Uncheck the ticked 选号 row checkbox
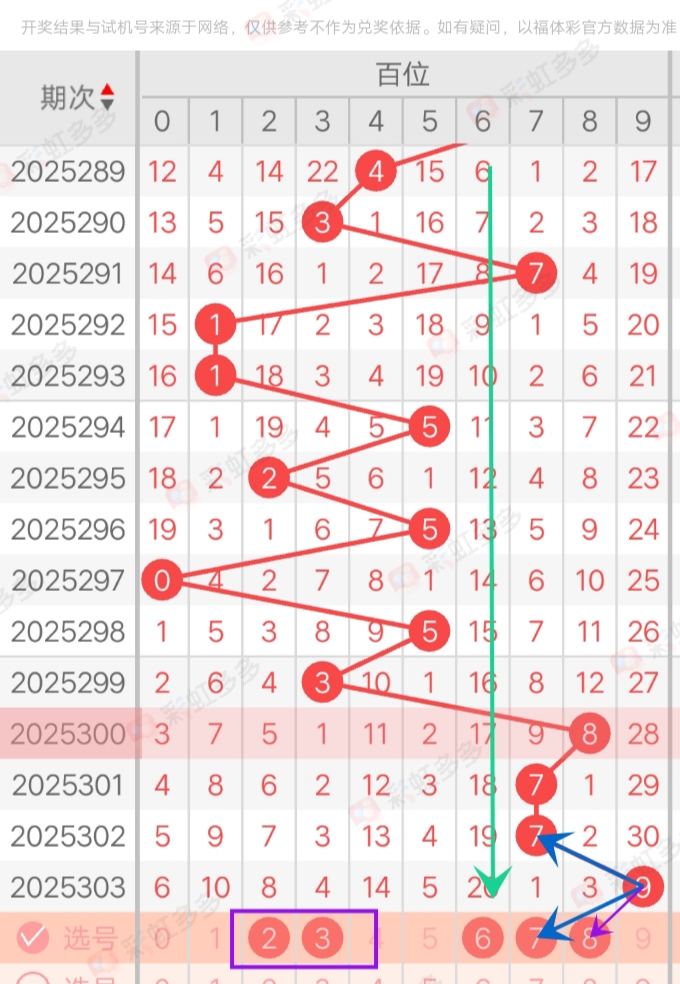The width and height of the screenshot is (680, 984). point(33,938)
